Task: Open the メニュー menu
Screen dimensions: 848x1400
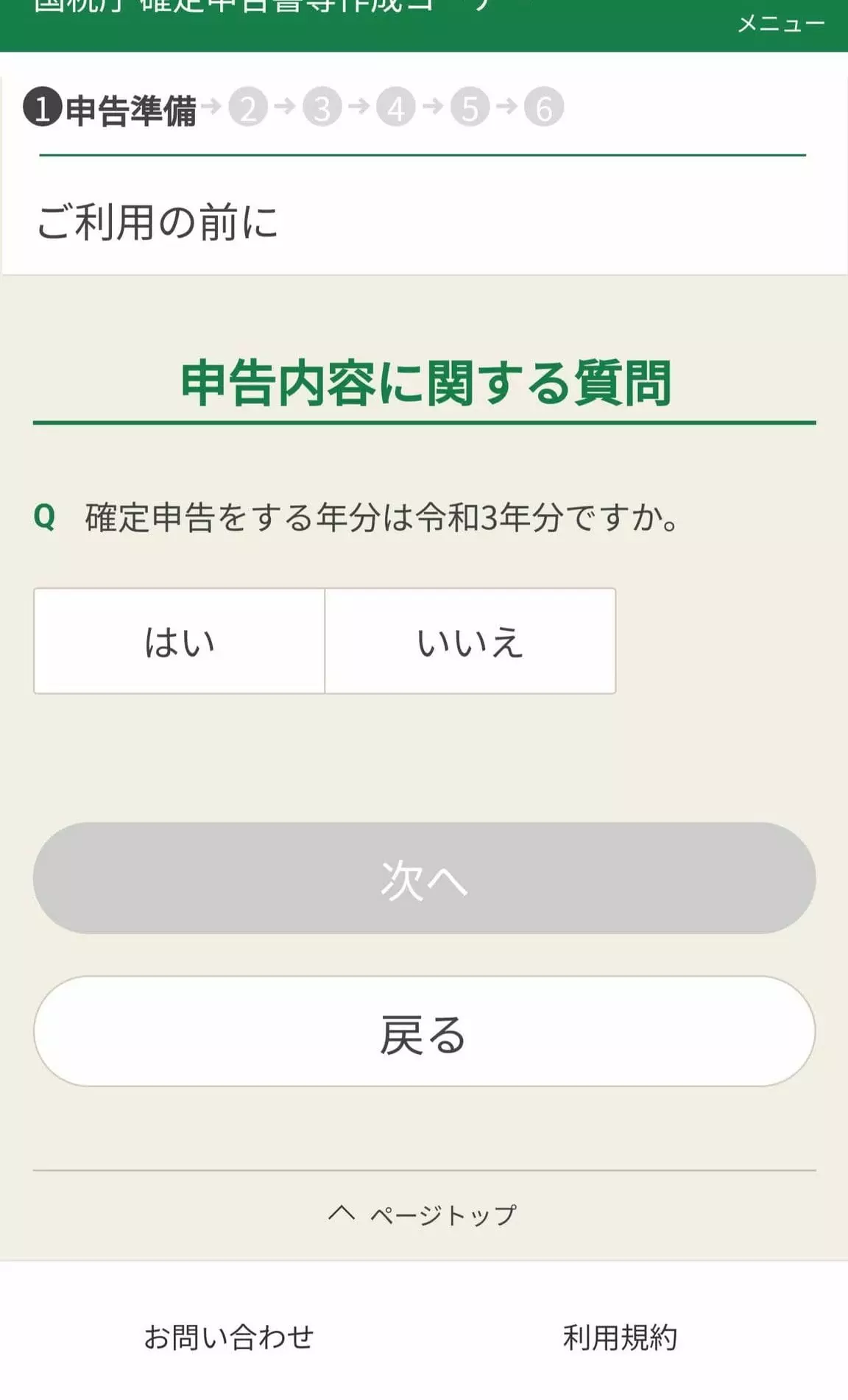Action: [x=781, y=24]
